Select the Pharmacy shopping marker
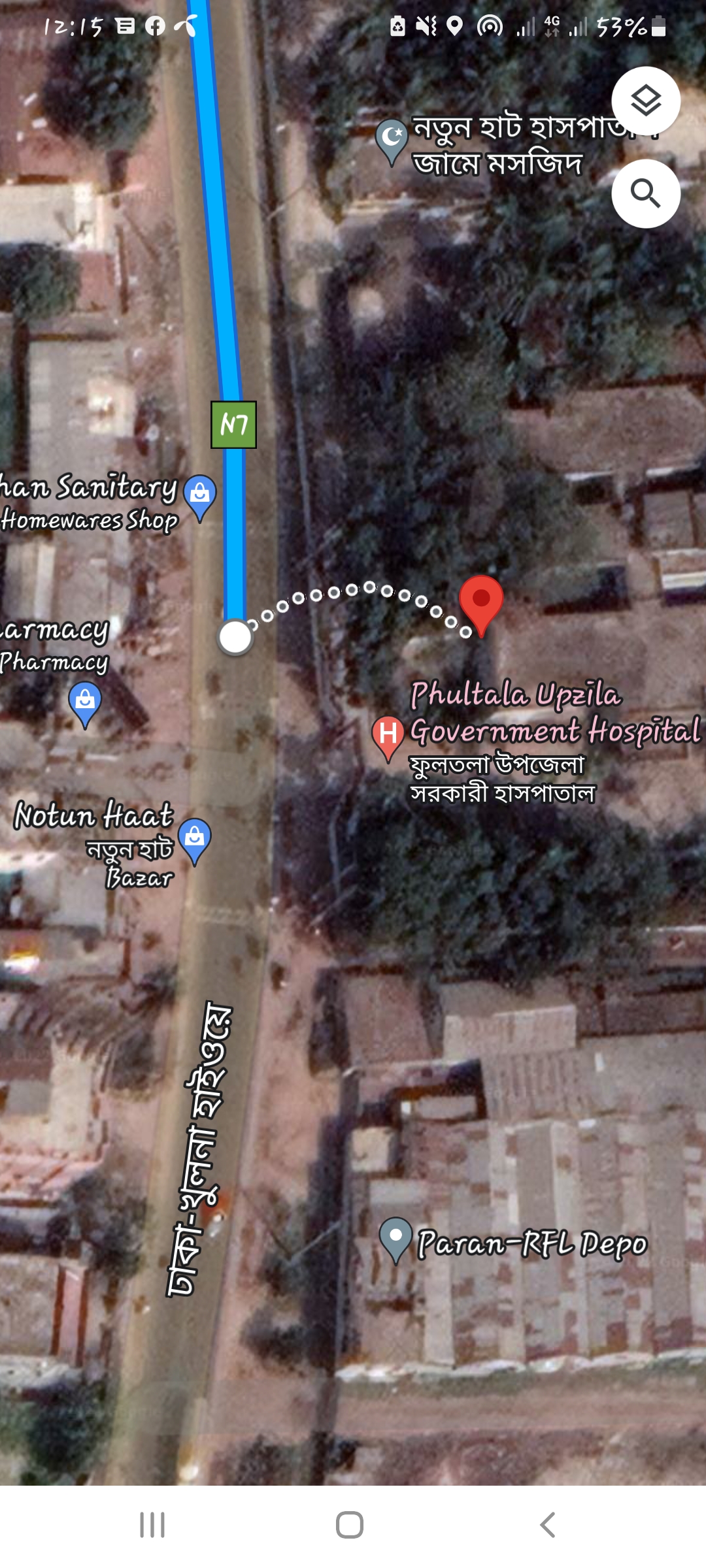 pos(85,701)
